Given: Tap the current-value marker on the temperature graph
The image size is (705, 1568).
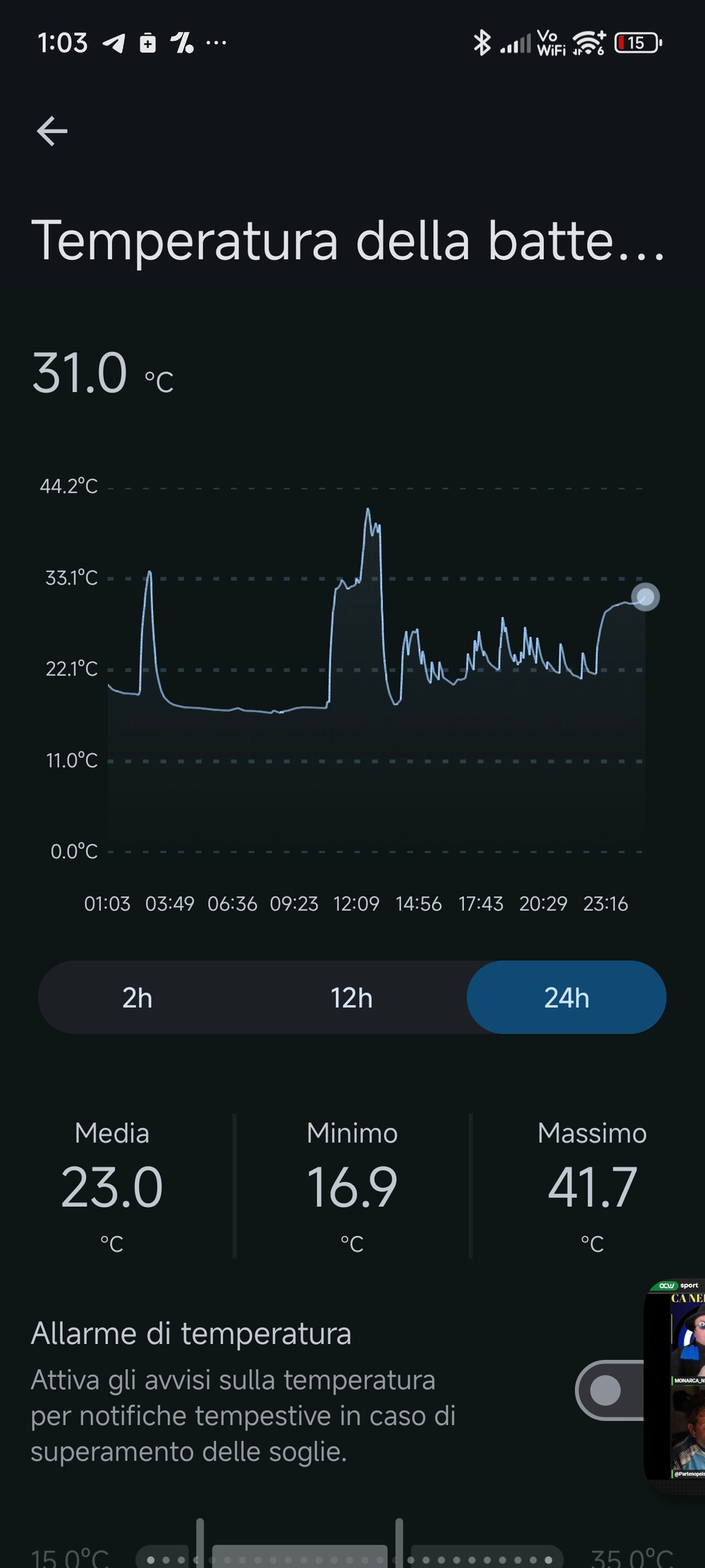Looking at the screenshot, I should coord(645,597).
